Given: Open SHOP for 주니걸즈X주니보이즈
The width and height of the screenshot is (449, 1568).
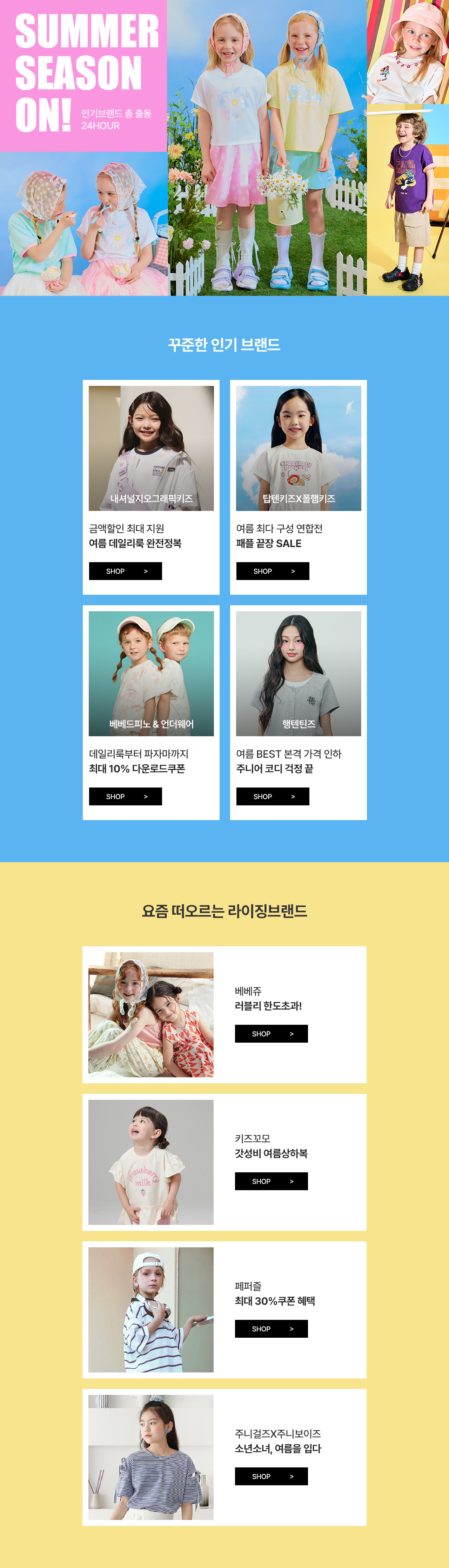Looking at the screenshot, I should pyautogui.click(x=271, y=1476).
